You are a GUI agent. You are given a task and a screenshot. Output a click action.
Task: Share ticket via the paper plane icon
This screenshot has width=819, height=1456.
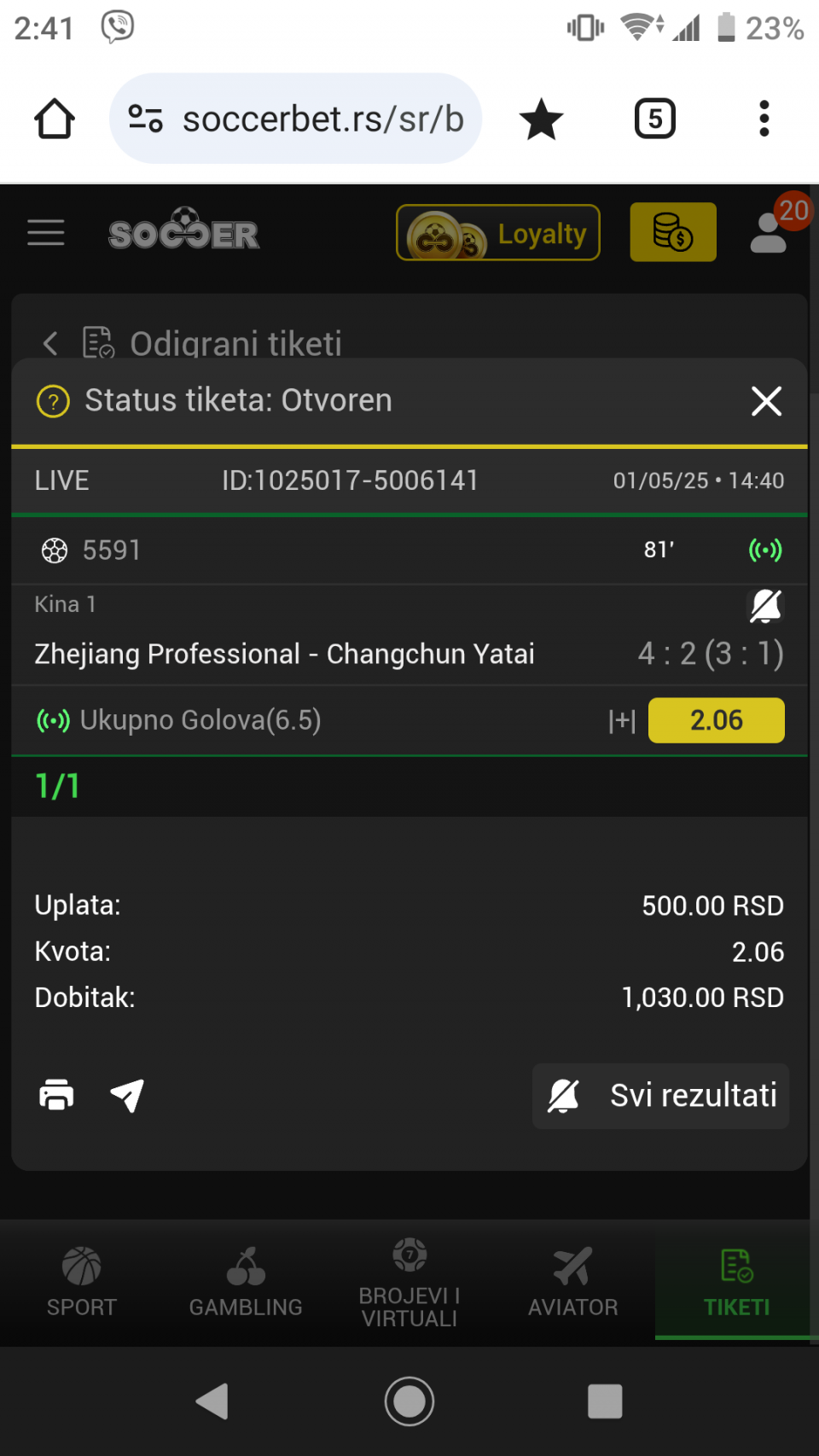[x=127, y=1095]
